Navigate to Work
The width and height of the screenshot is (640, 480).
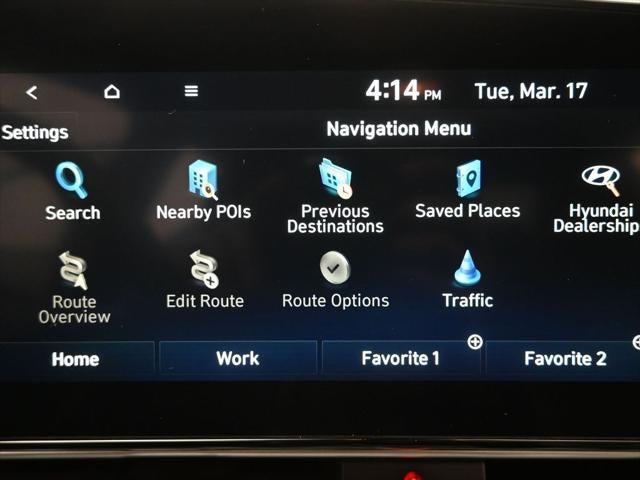237,358
